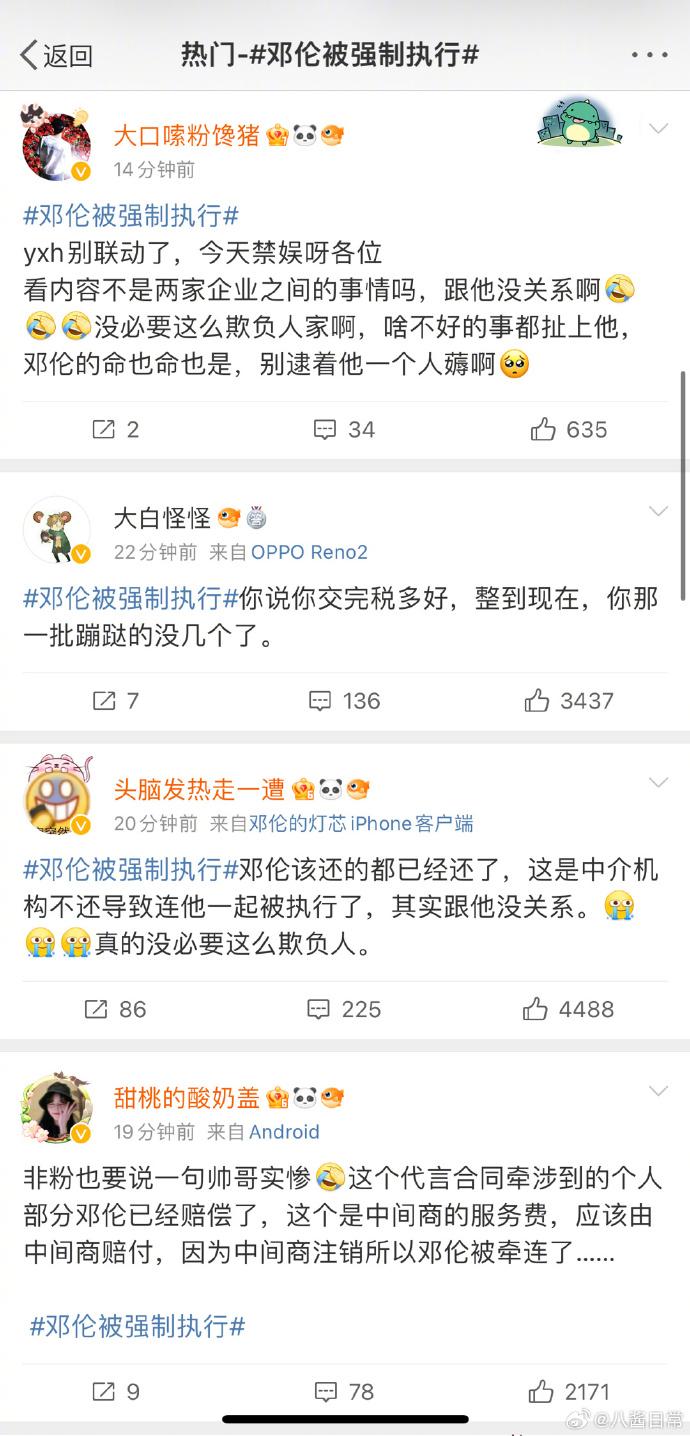Open comments on 大口嗦粉馋猪's post

point(344,429)
